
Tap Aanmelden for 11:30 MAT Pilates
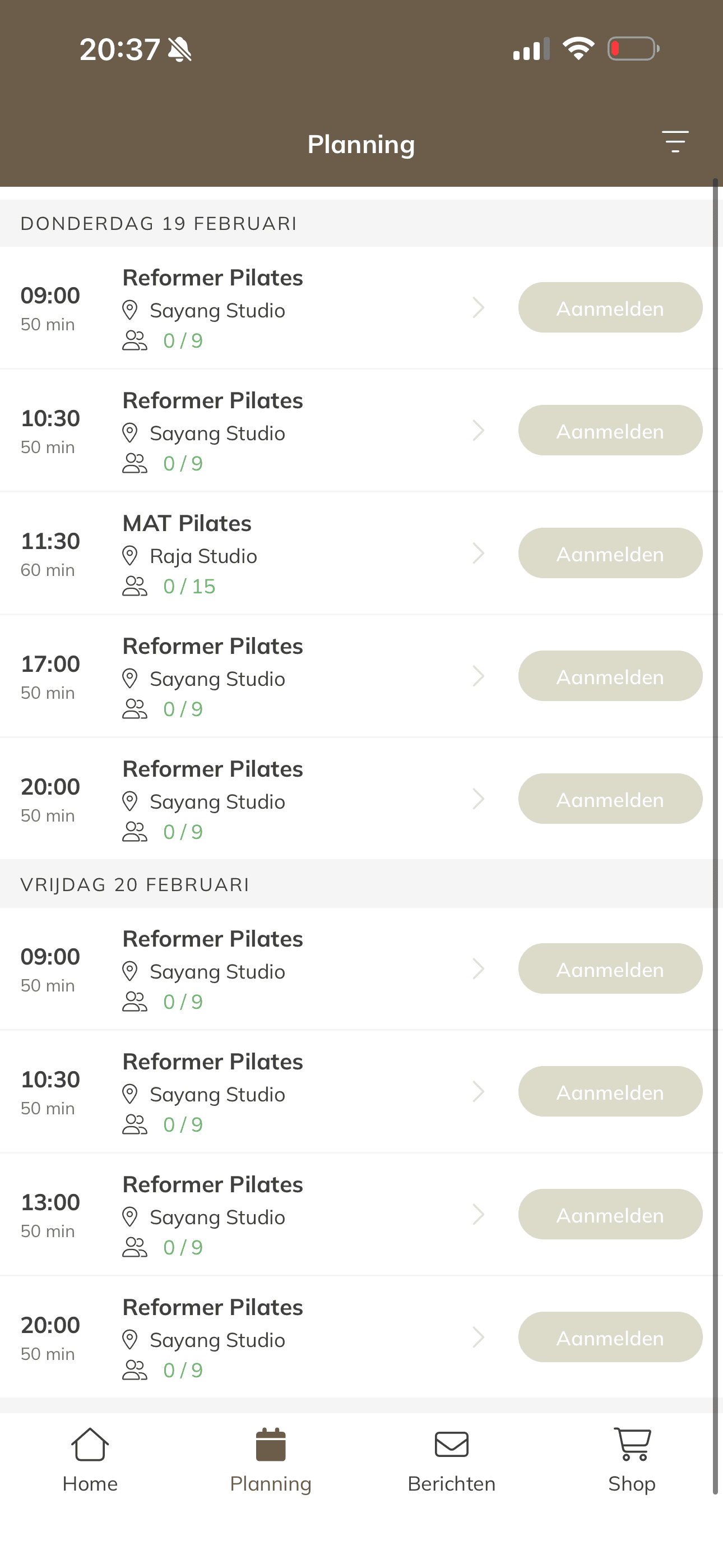pyautogui.click(x=610, y=554)
